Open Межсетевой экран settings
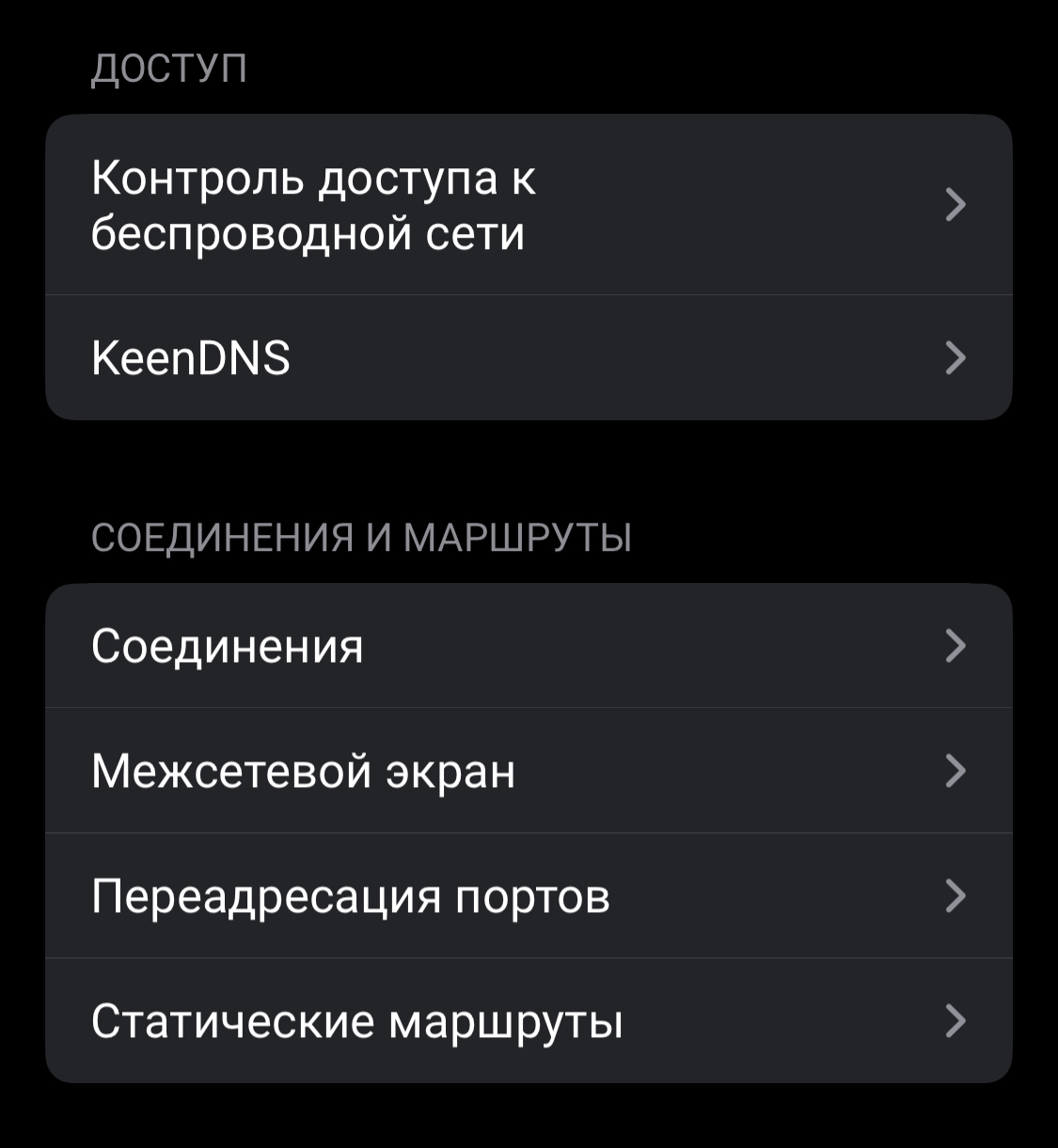This screenshot has width=1058, height=1148. coord(527,771)
